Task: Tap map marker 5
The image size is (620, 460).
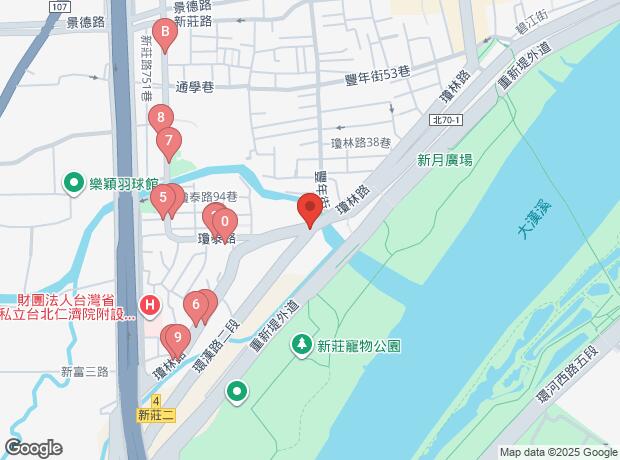Action: coord(163,197)
